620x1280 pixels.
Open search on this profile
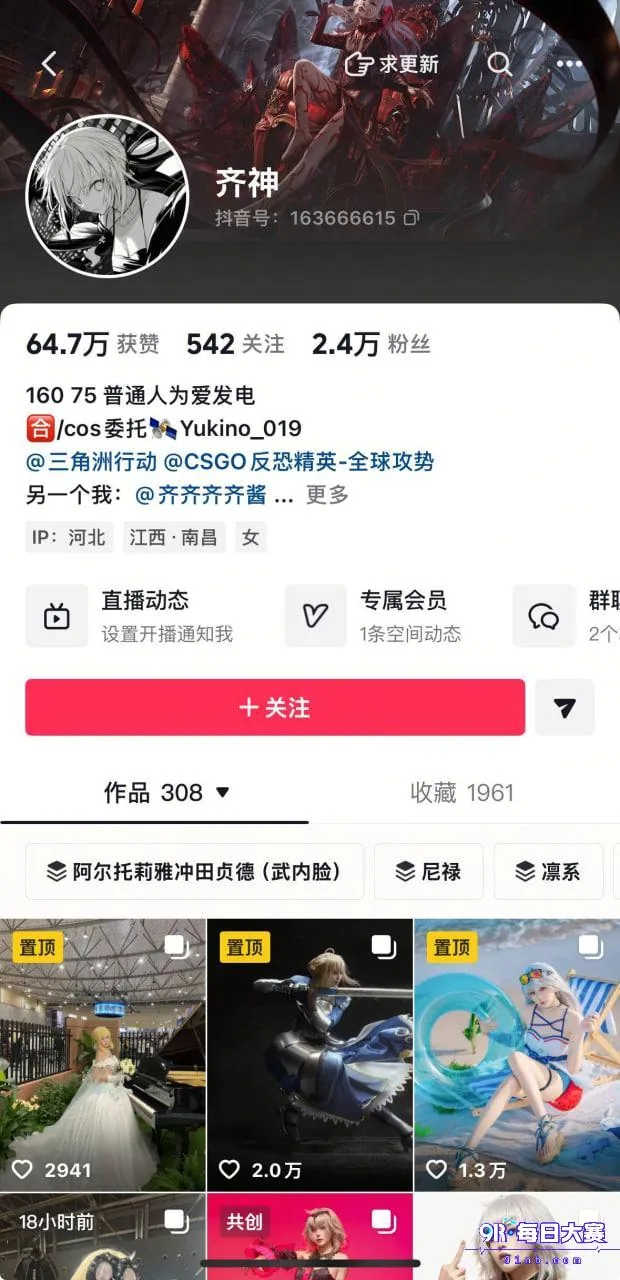(x=500, y=64)
